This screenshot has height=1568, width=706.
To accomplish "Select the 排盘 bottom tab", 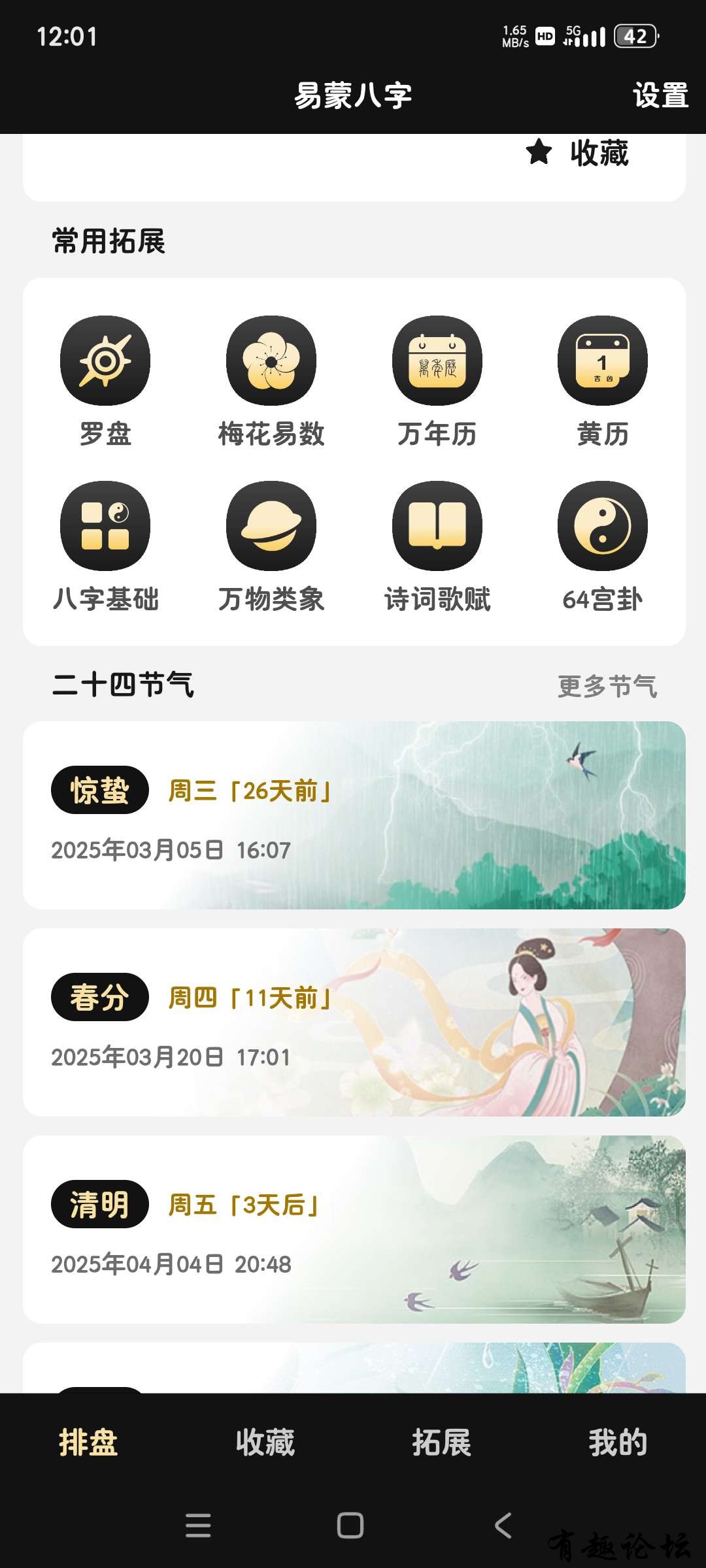I will pos(88,1443).
